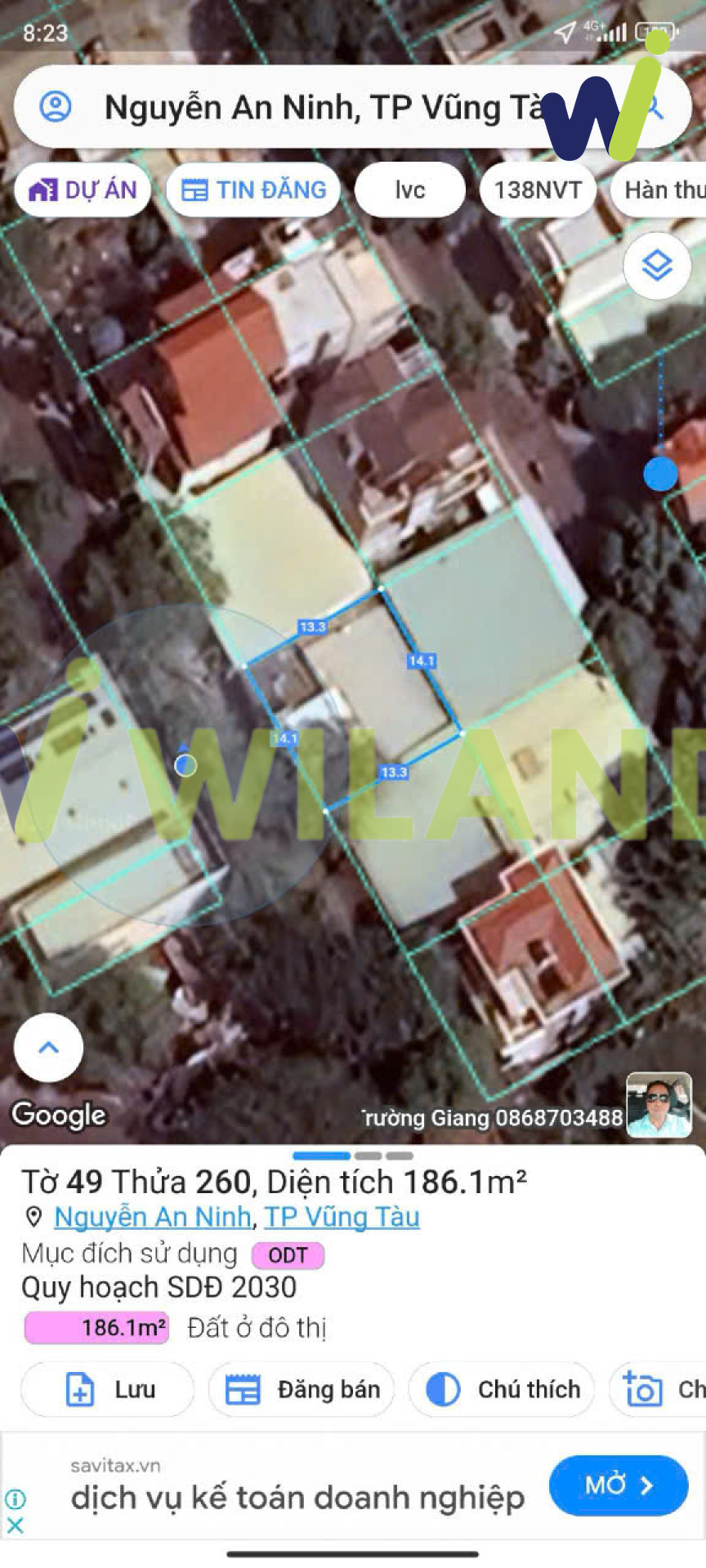Screen dimensions: 706x1568
Task: Open the account profile icon
Action: click(x=56, y=107)
